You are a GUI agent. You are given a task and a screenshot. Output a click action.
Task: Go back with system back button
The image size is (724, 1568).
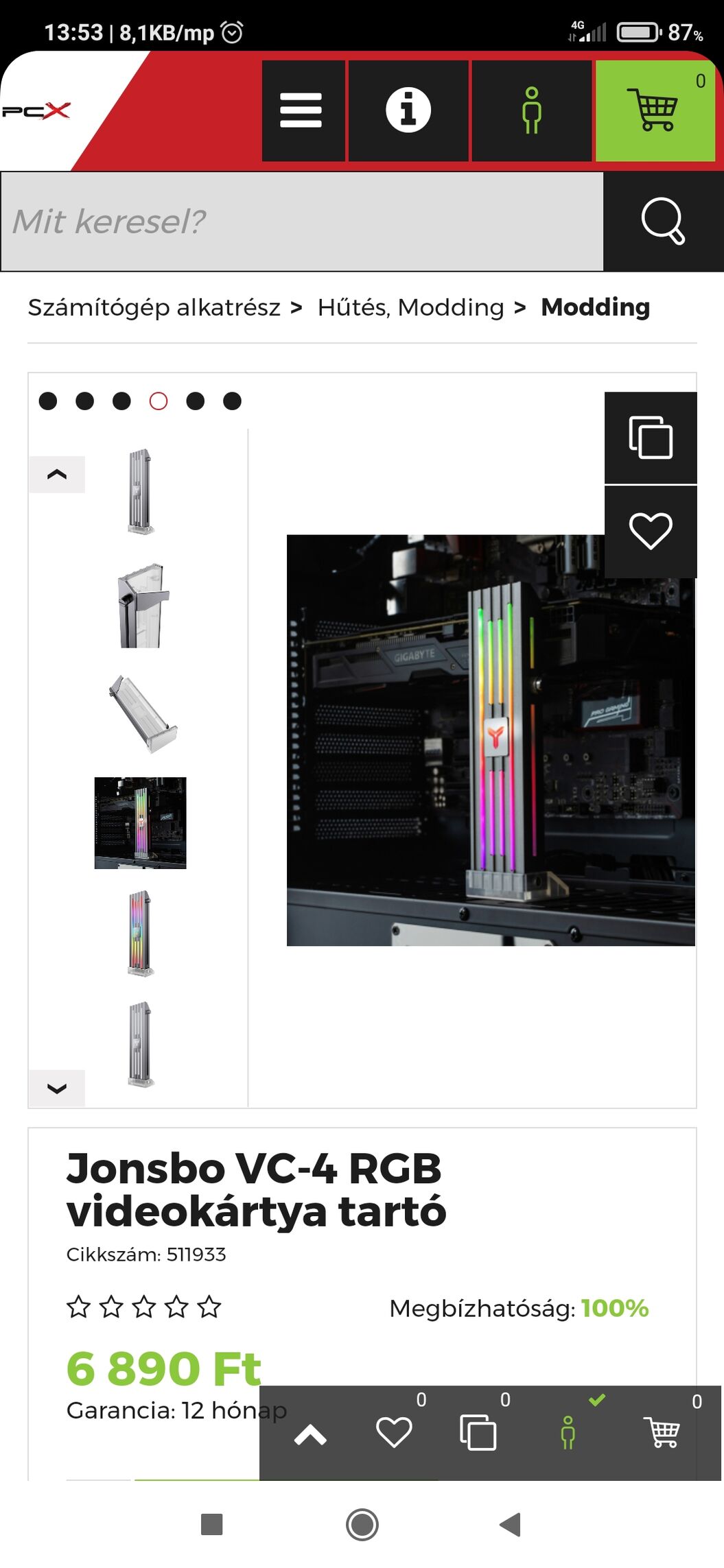pyautogui.click(x=511, y=1524)
